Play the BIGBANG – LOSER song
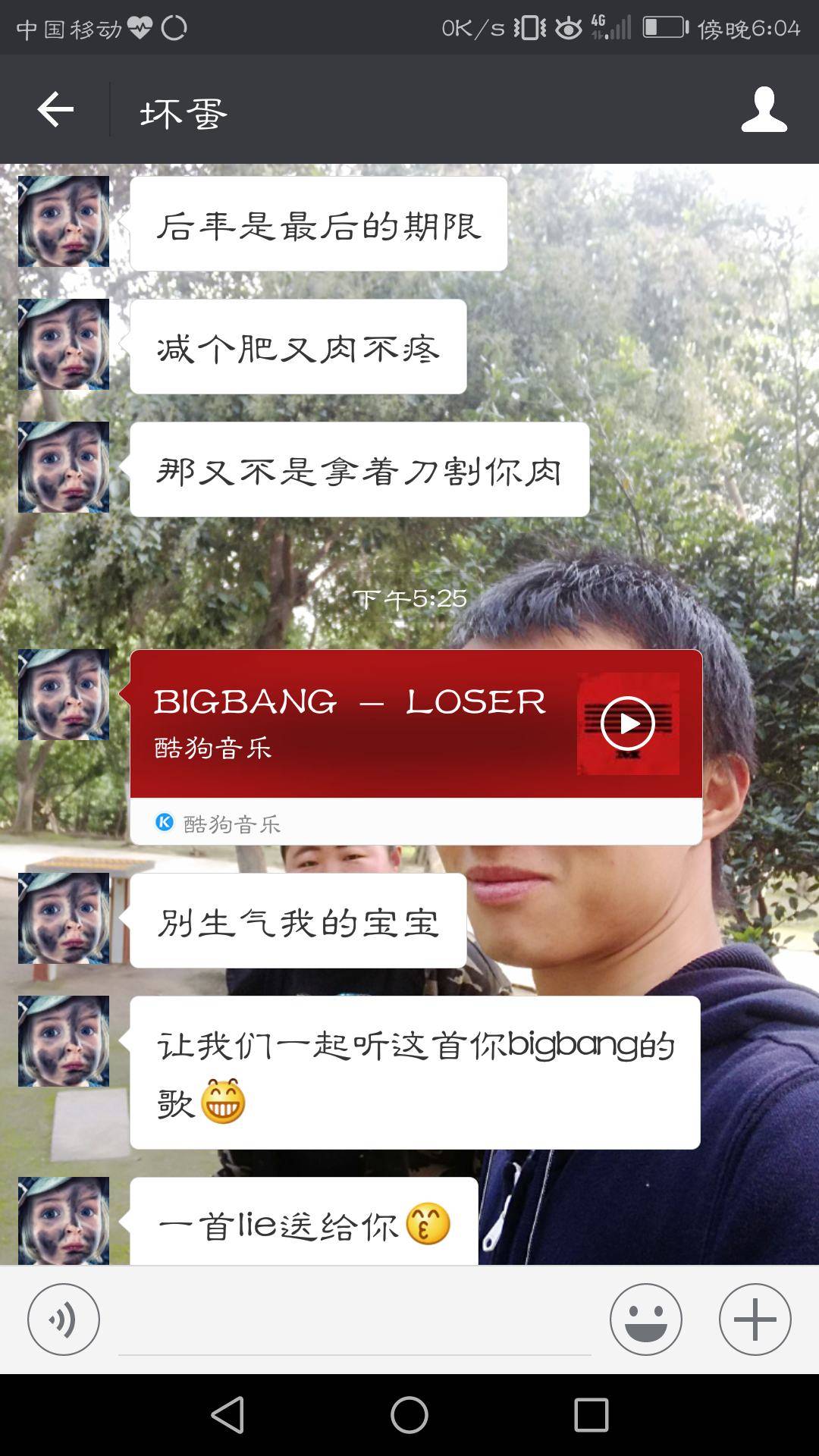Viewport: 819px width, 1456px height. click(627, 723)
